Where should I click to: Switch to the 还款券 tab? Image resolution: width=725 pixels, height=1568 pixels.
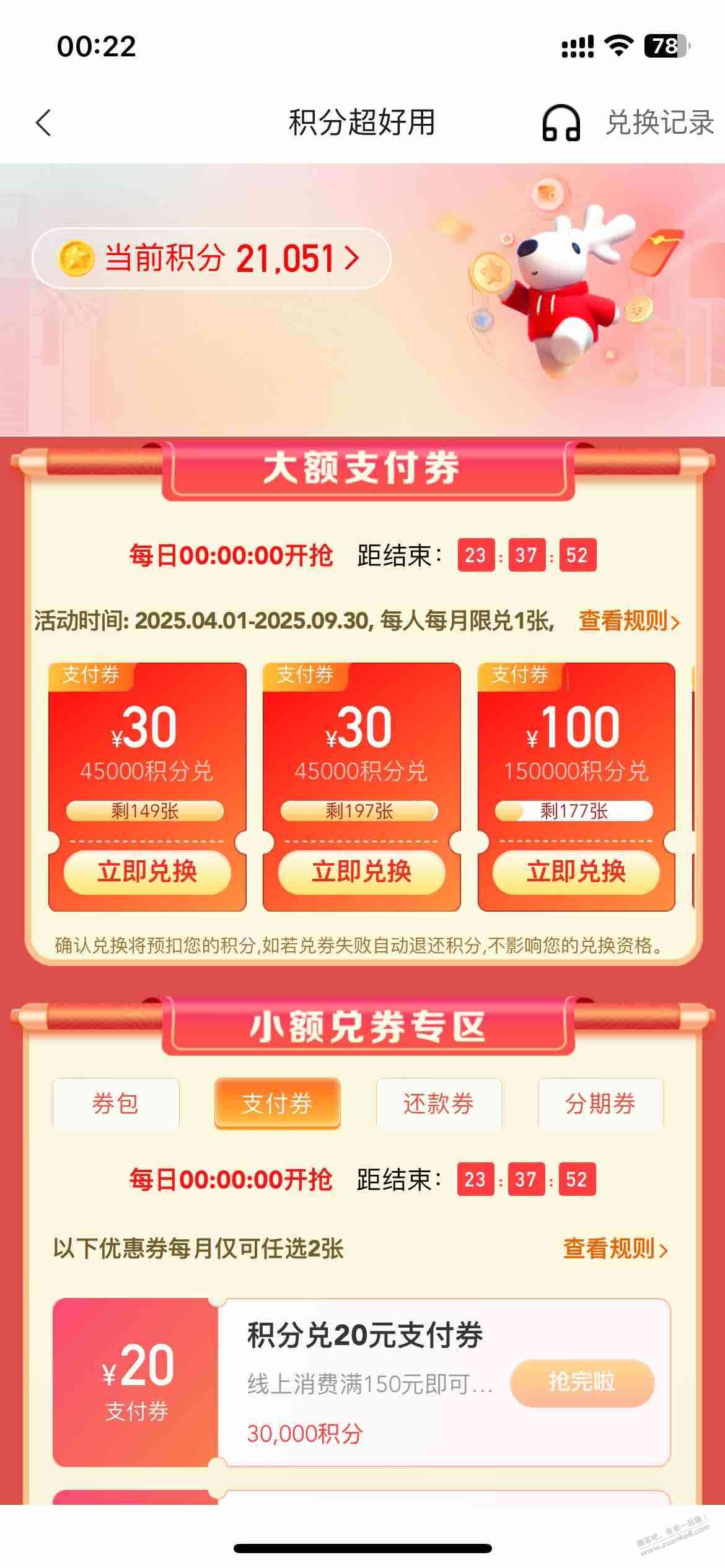(x=439, y=1103)
